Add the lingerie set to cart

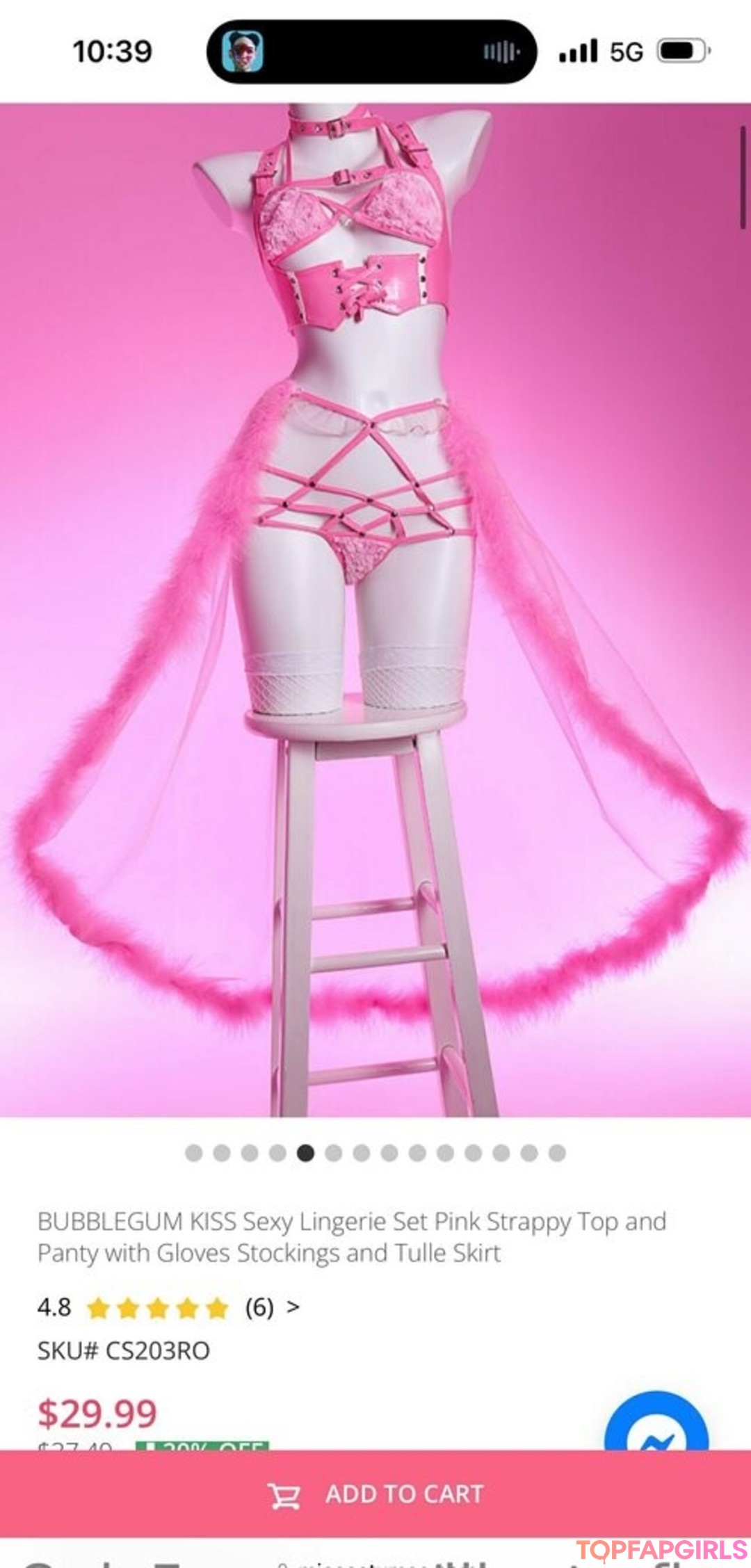[x=375, y=1494]
